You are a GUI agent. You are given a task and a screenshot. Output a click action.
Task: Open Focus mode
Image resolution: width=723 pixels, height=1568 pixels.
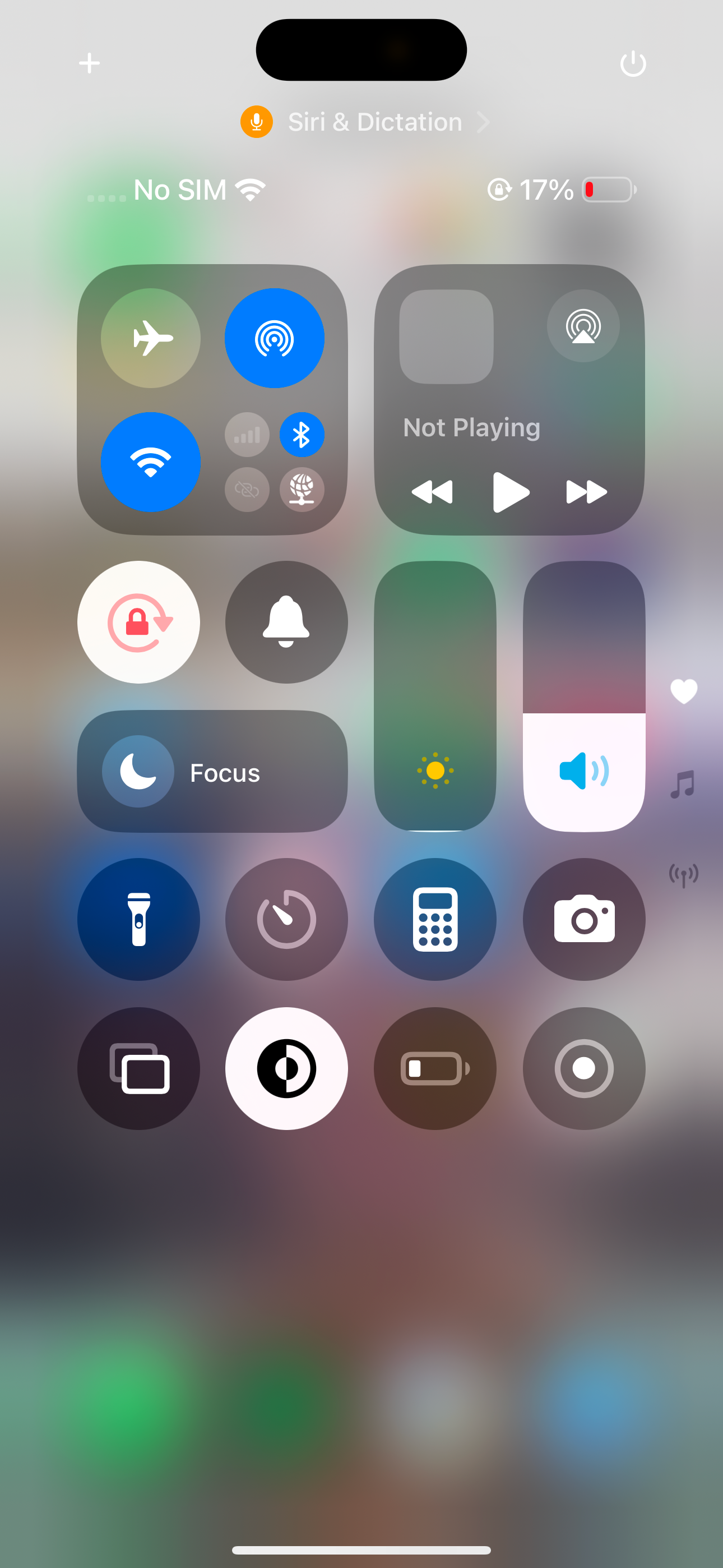[x=212, y=772]
